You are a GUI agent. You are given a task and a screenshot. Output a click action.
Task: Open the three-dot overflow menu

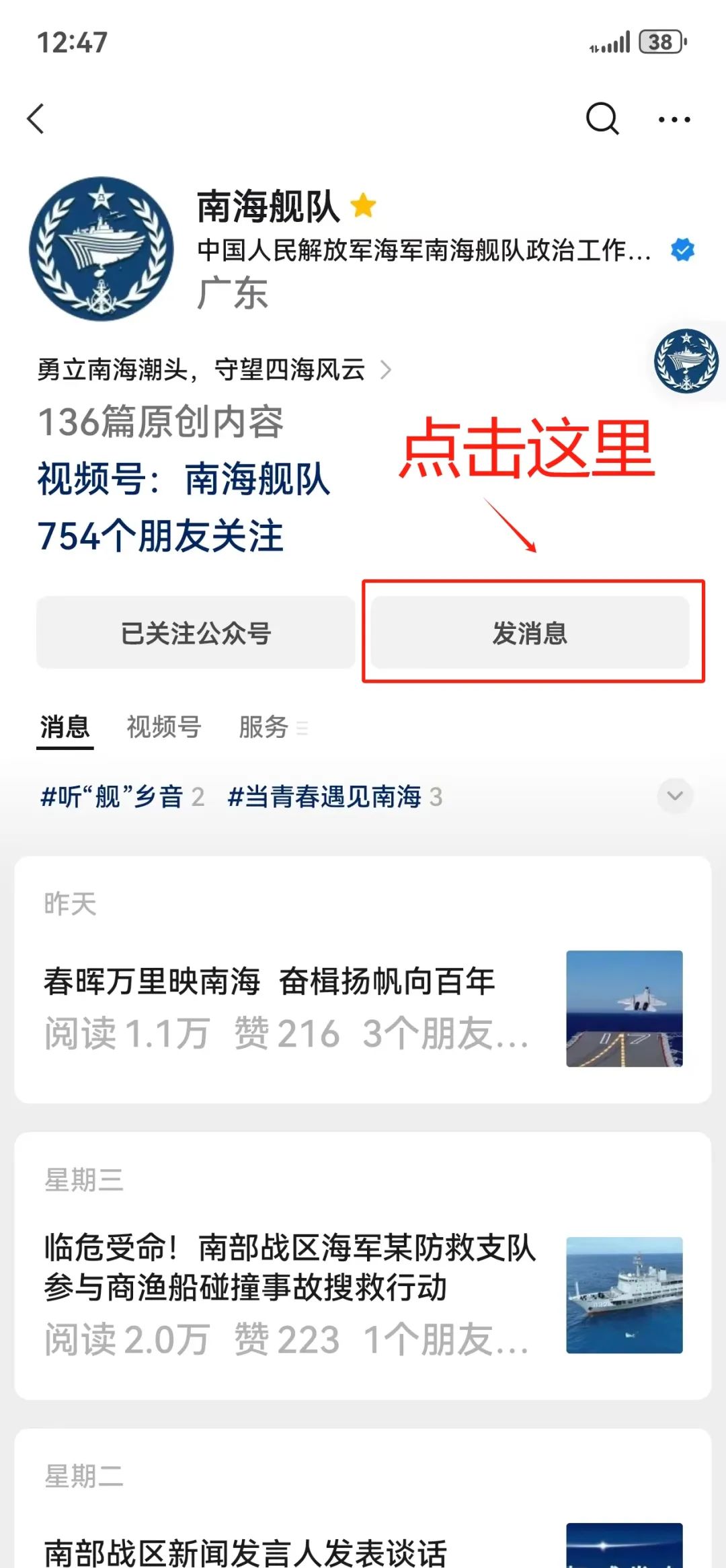(x=674, y=120)
